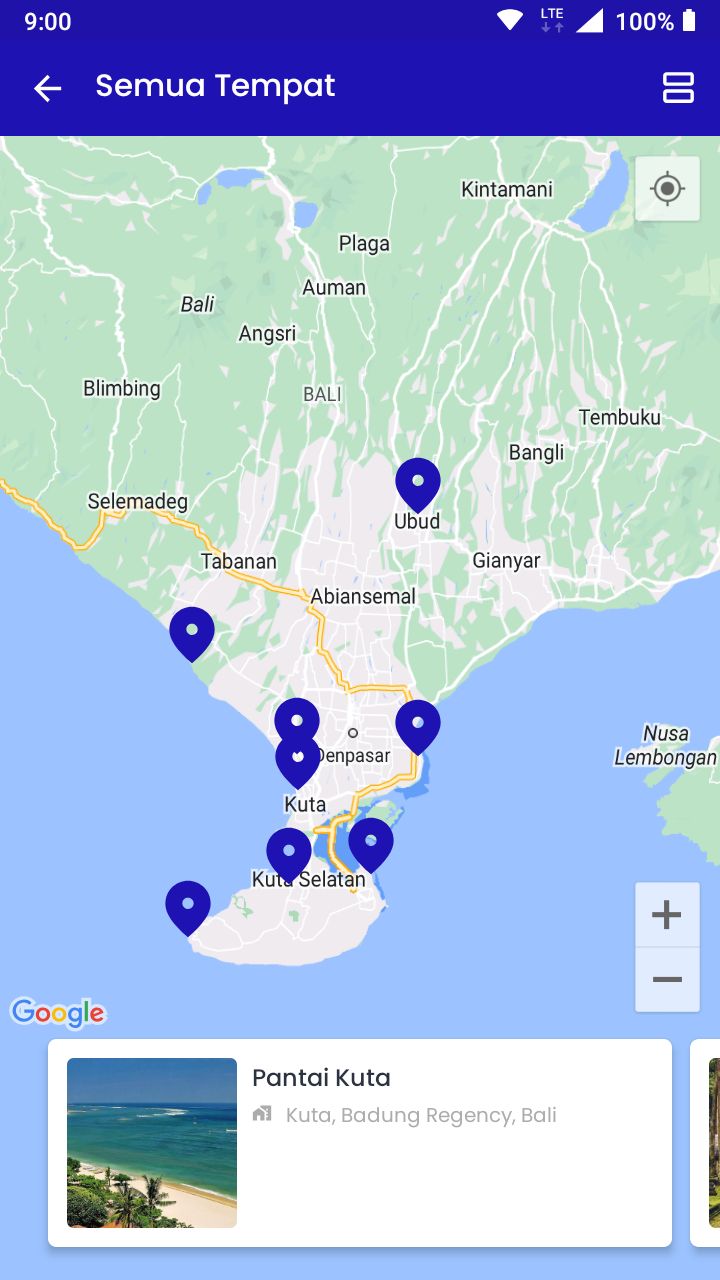Select the pin on Kuta Selatan label
Viewport: 720px width, 1280px height.
[x=289, y=853]
